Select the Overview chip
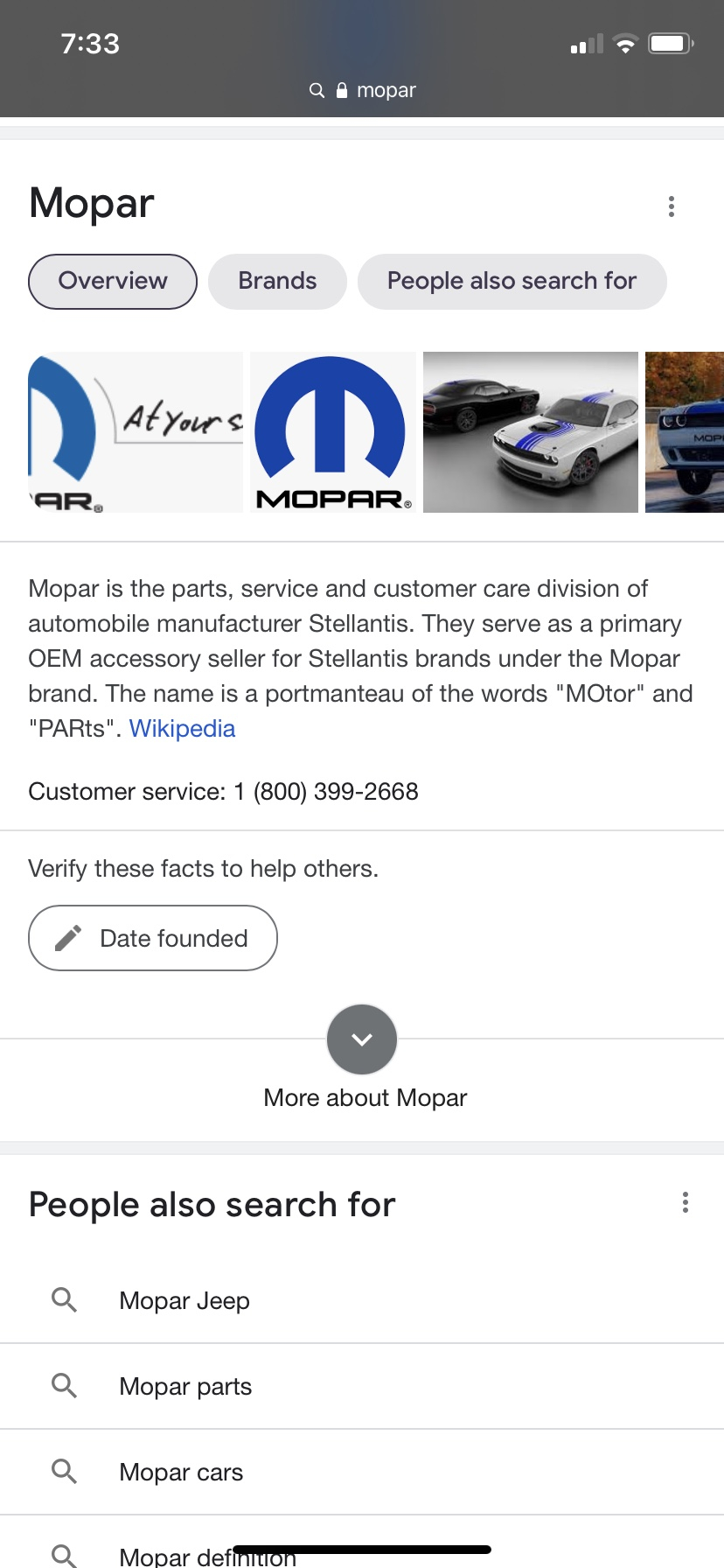Image resolution: width=724 pixels, height=1568 pixels. (113, 281)
